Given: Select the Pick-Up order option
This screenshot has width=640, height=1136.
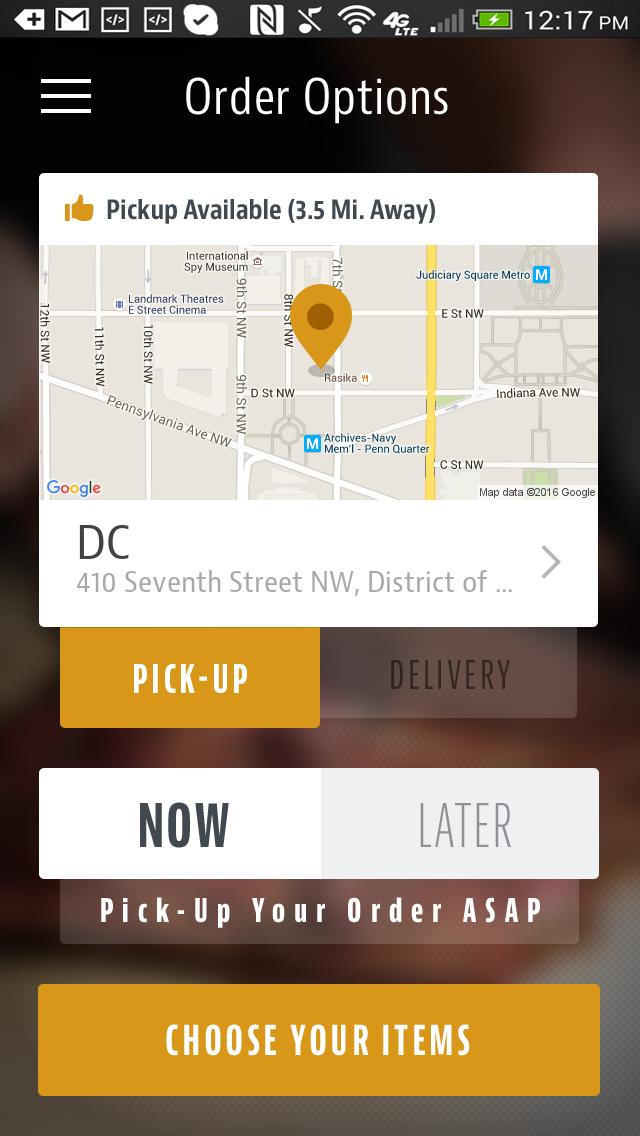Looking at the screenshot, I should tap(190, 677).
